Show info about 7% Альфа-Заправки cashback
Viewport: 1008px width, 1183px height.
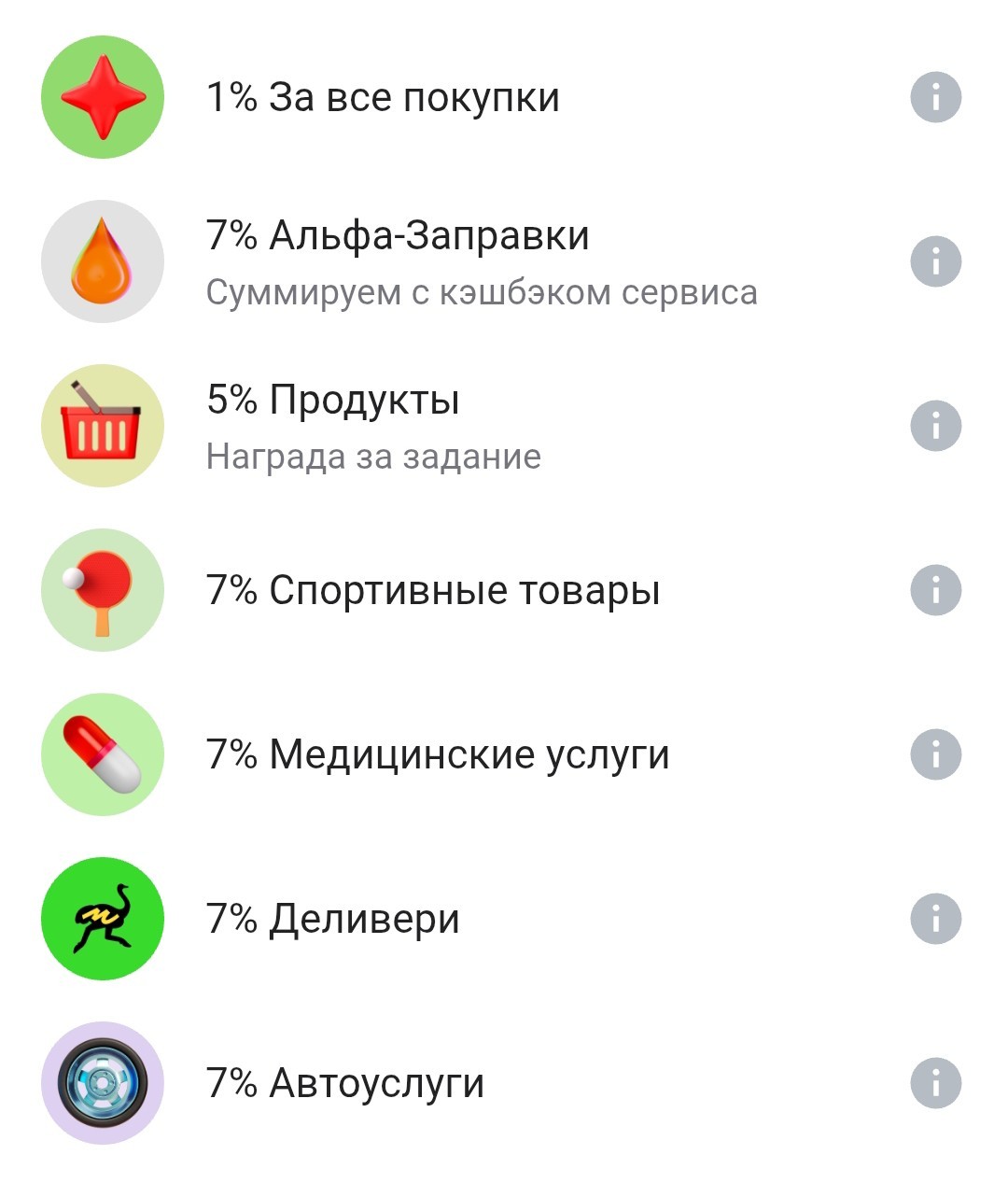(935, 261)
